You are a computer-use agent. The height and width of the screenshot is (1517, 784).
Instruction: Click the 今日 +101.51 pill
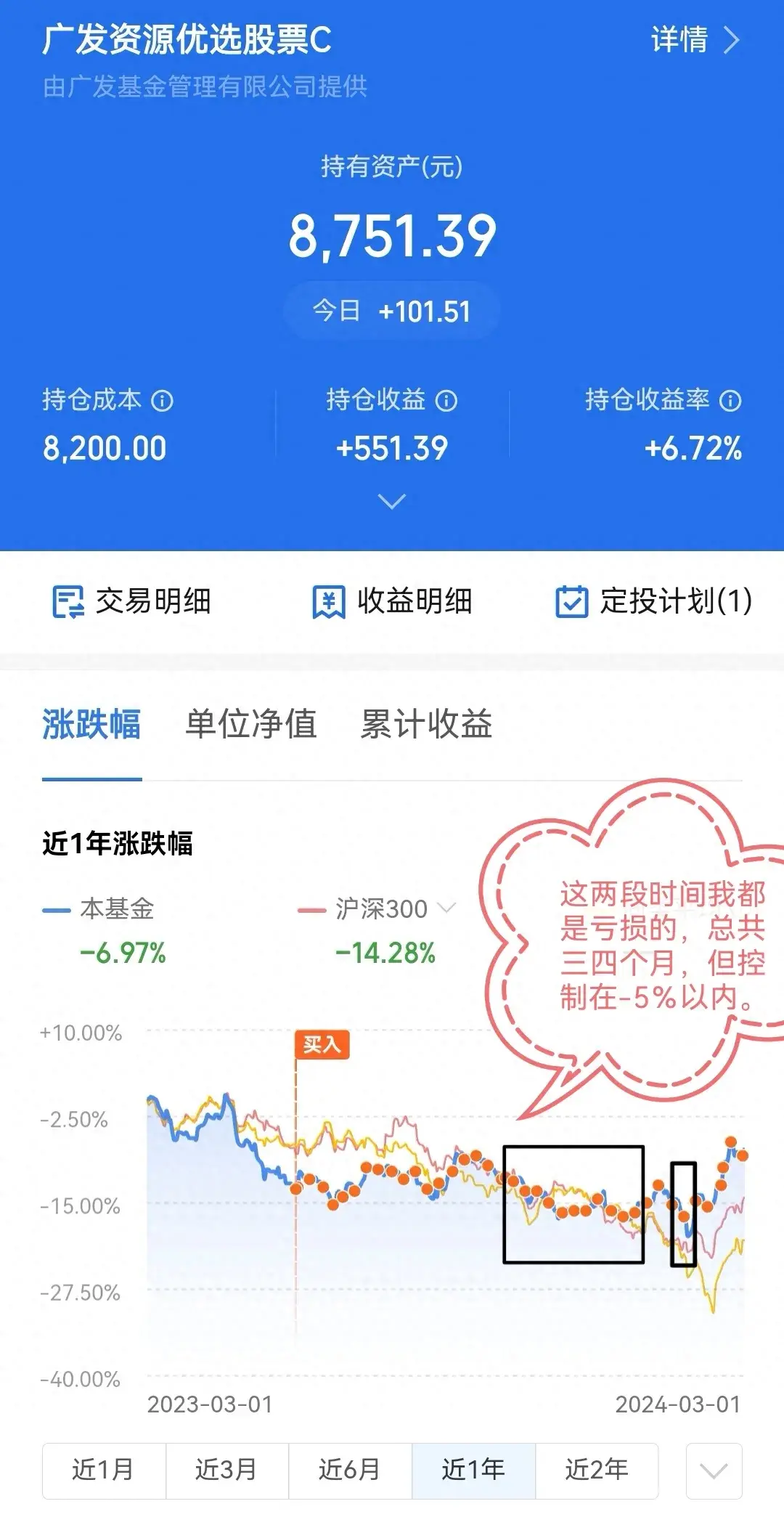coord(391,309)
